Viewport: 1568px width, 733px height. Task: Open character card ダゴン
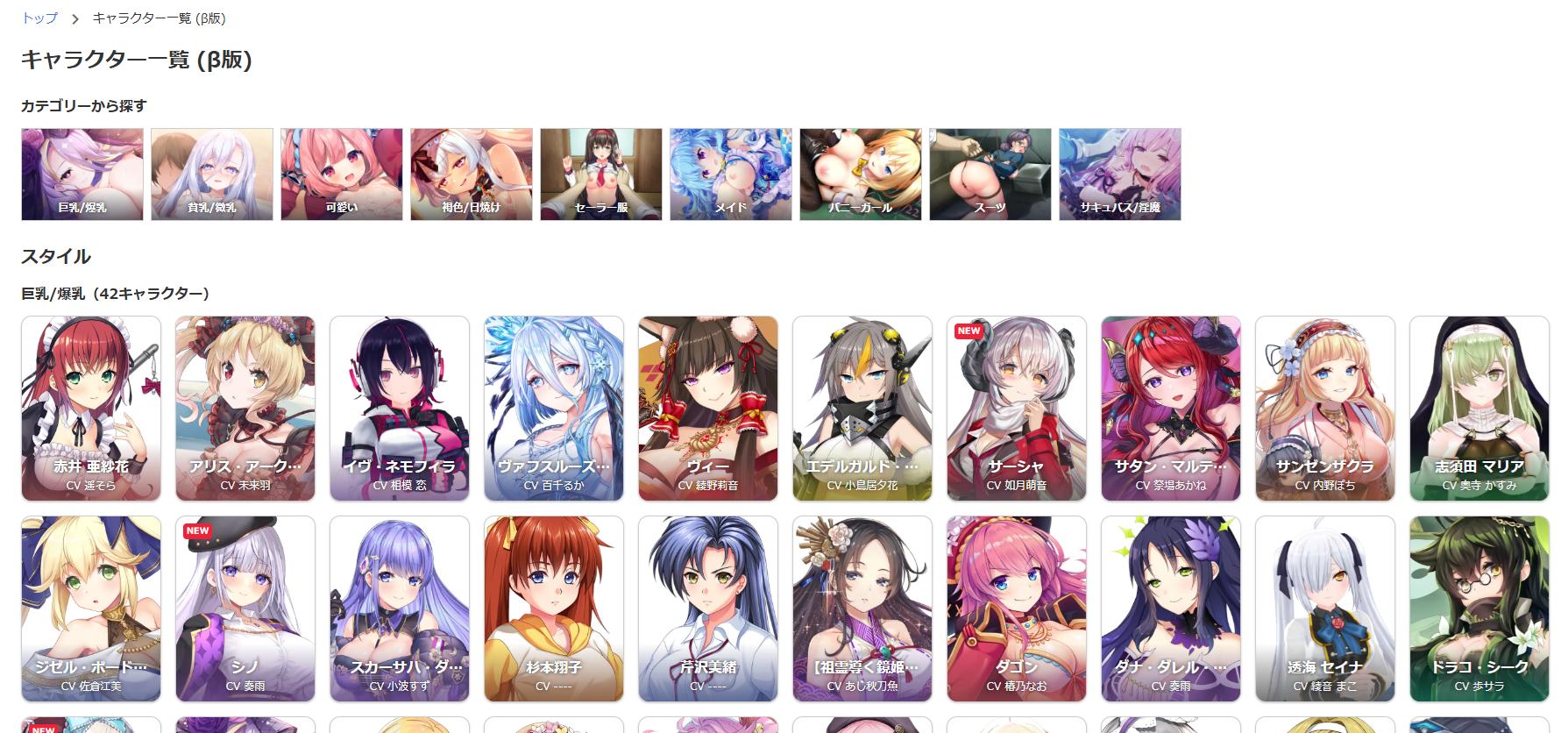click(x=1017, y=608)
